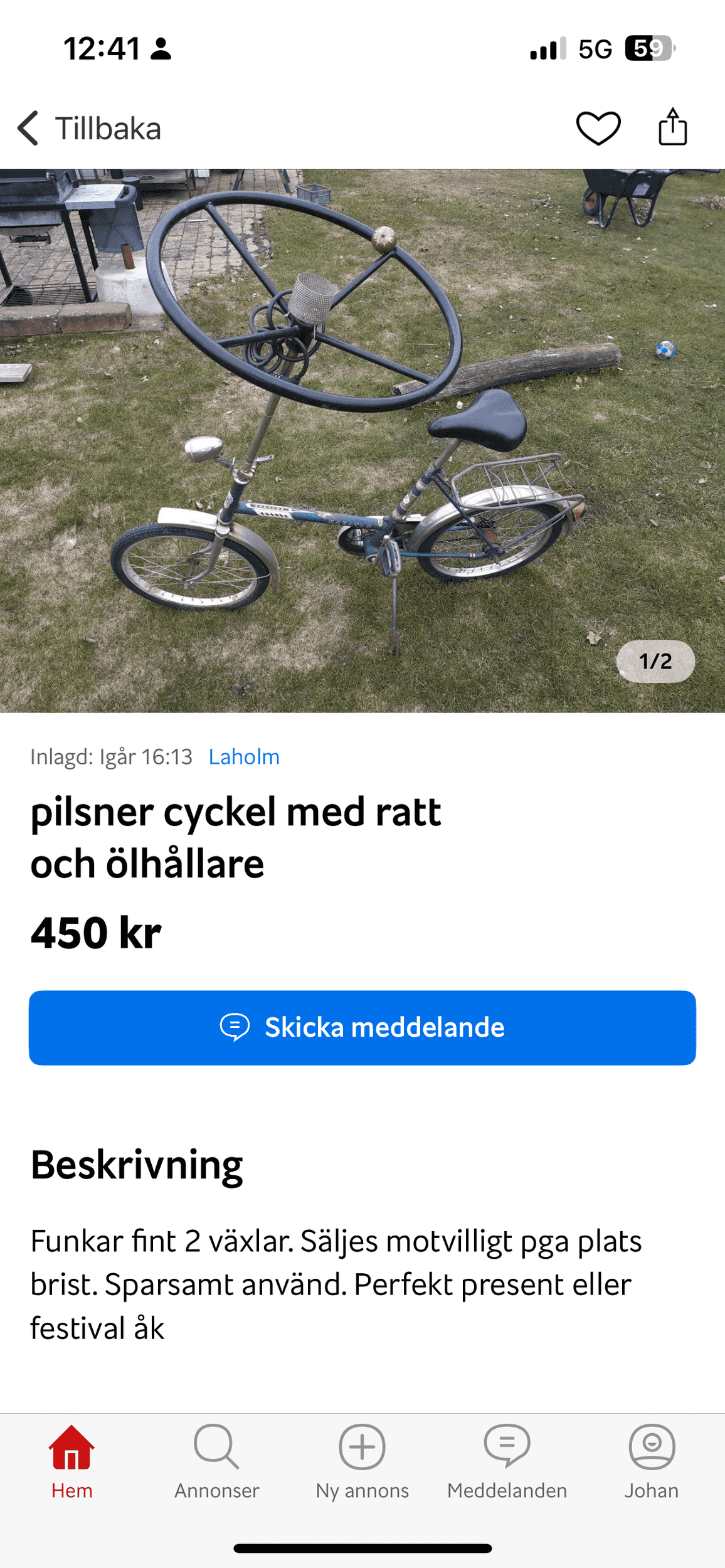Create a new ad via Ny annons

362,1462
